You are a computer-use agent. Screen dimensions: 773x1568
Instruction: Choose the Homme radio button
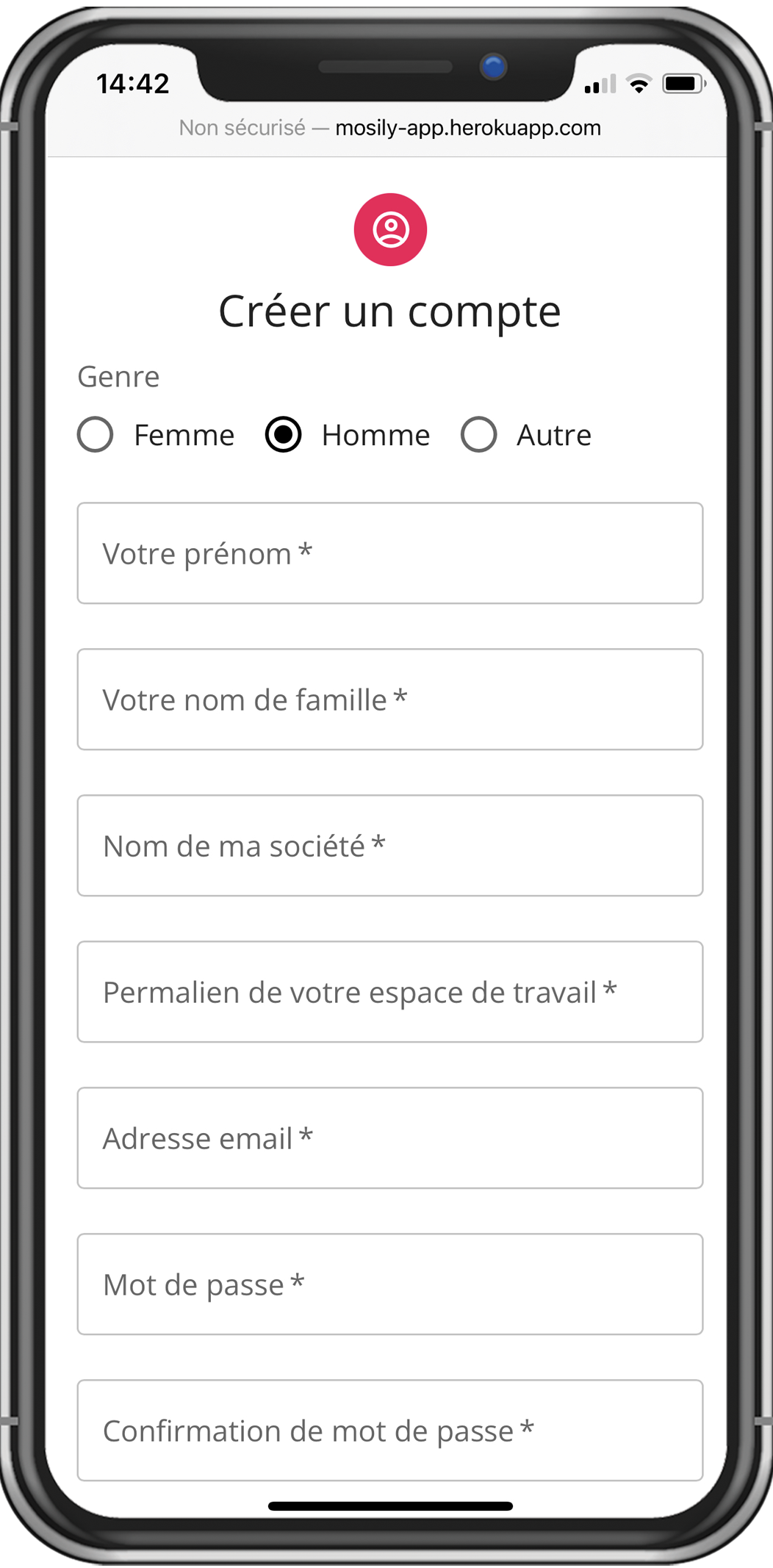pyautogui.click(x=283, y=434)
